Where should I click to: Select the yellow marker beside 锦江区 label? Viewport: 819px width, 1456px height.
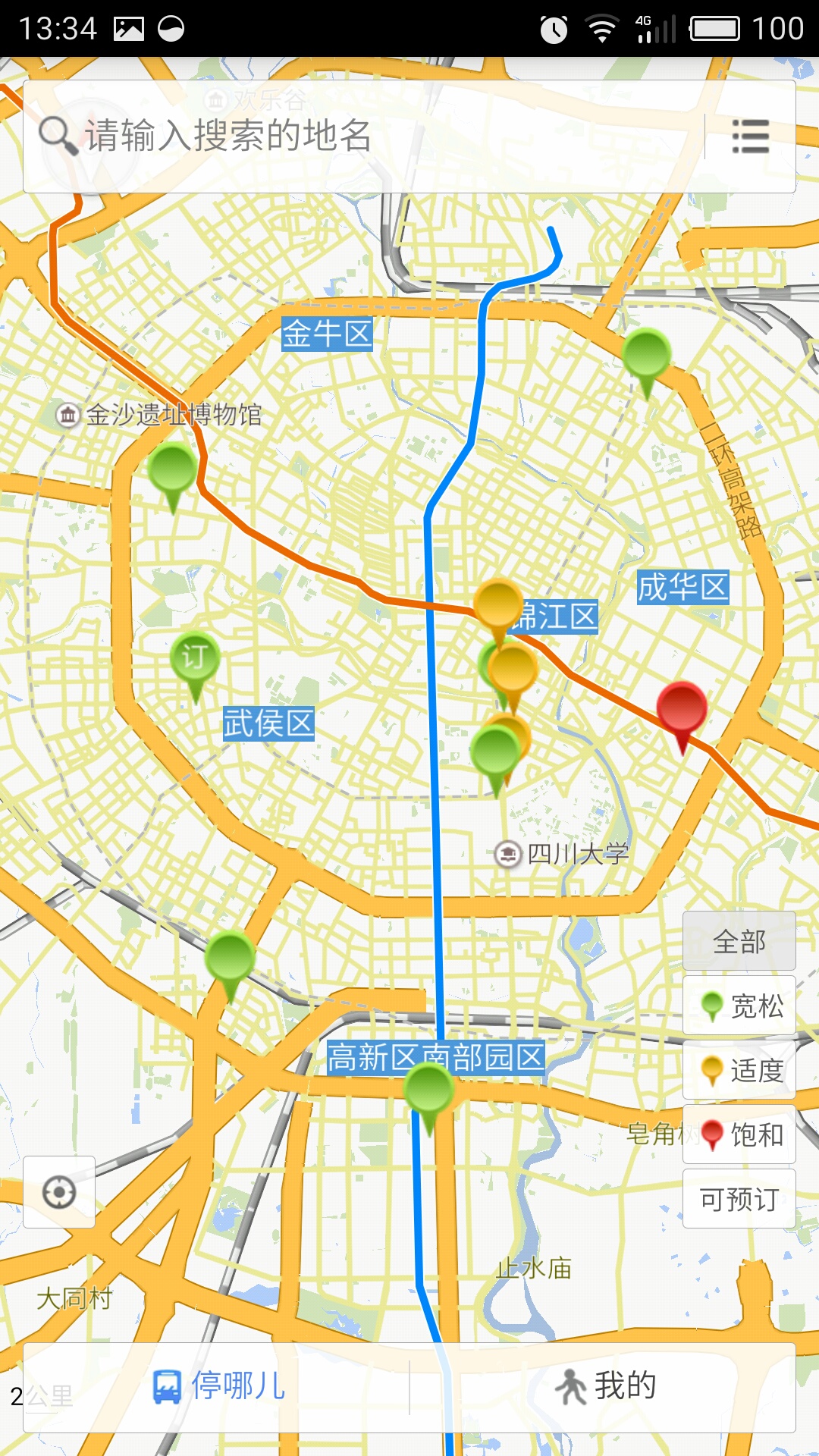click(x=497, y=604)
